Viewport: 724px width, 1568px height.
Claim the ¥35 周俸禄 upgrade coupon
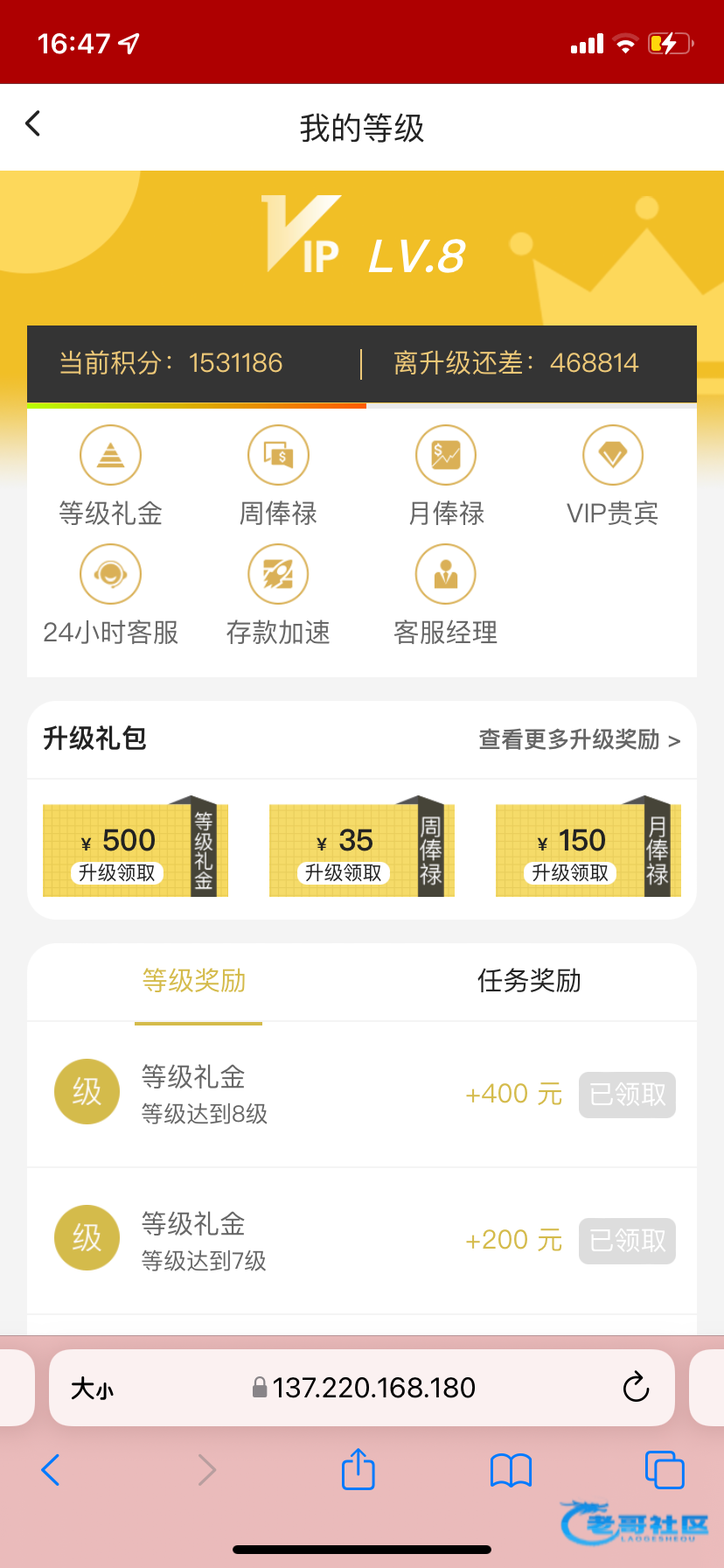(x=344, y=872)
